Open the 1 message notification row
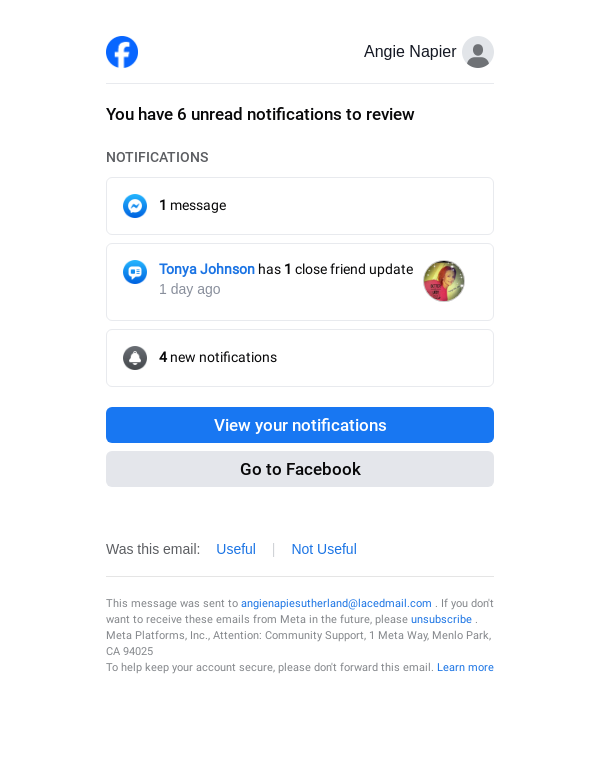The width and height of the screenshot is (600, 768). coord(299,206)
